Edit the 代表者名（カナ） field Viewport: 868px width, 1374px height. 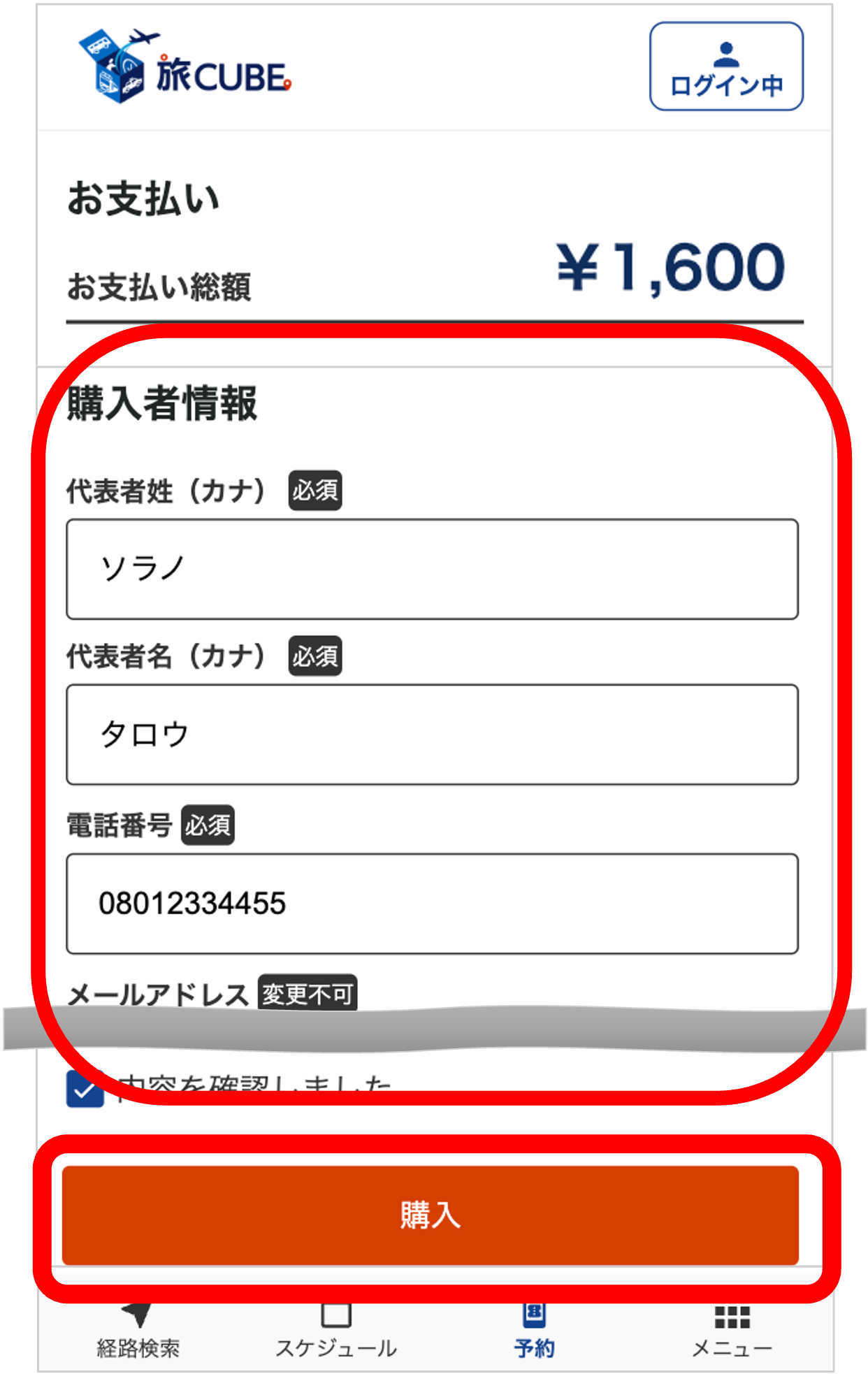pyautogui.click(x=432, y=735)
